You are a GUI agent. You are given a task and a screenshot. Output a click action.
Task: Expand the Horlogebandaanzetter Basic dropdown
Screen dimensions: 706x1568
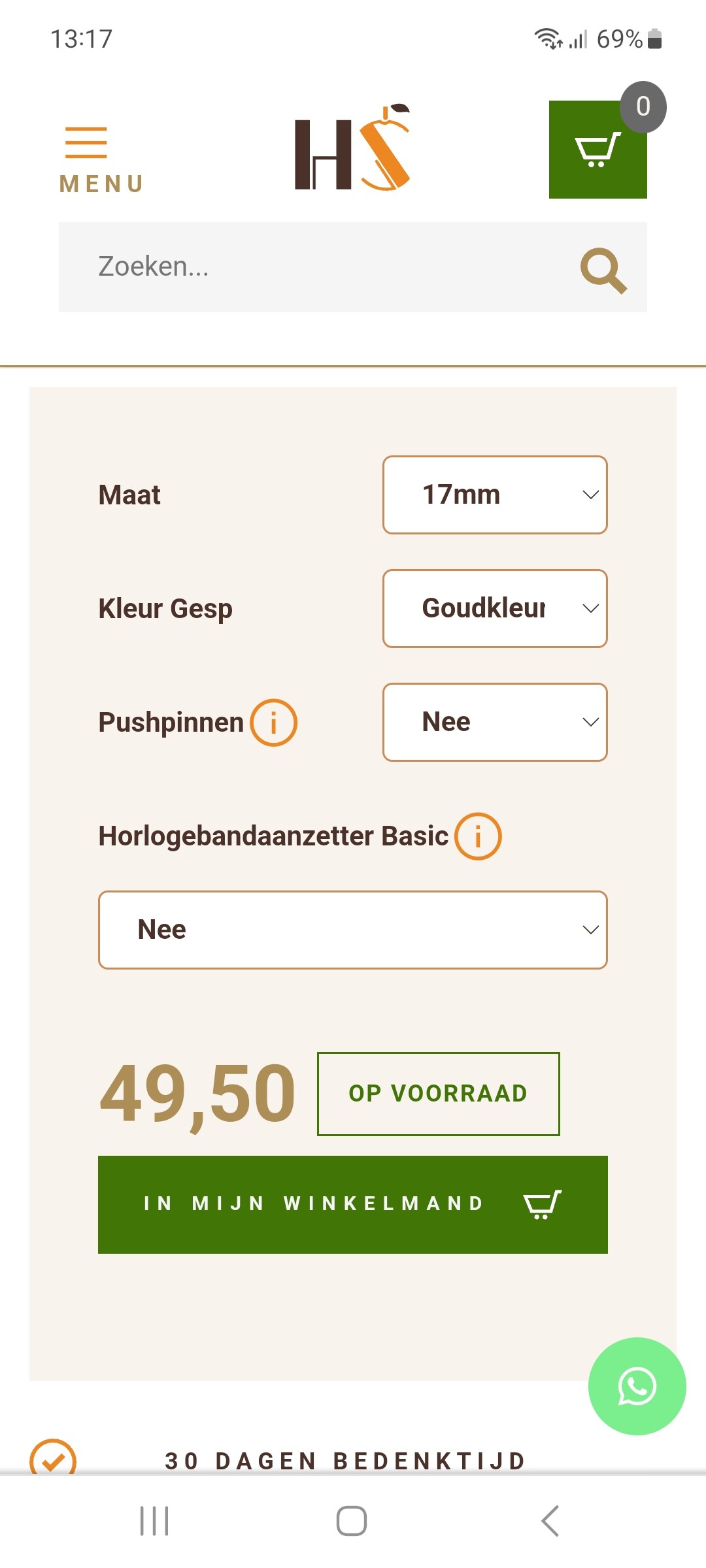tap(353, 930)
